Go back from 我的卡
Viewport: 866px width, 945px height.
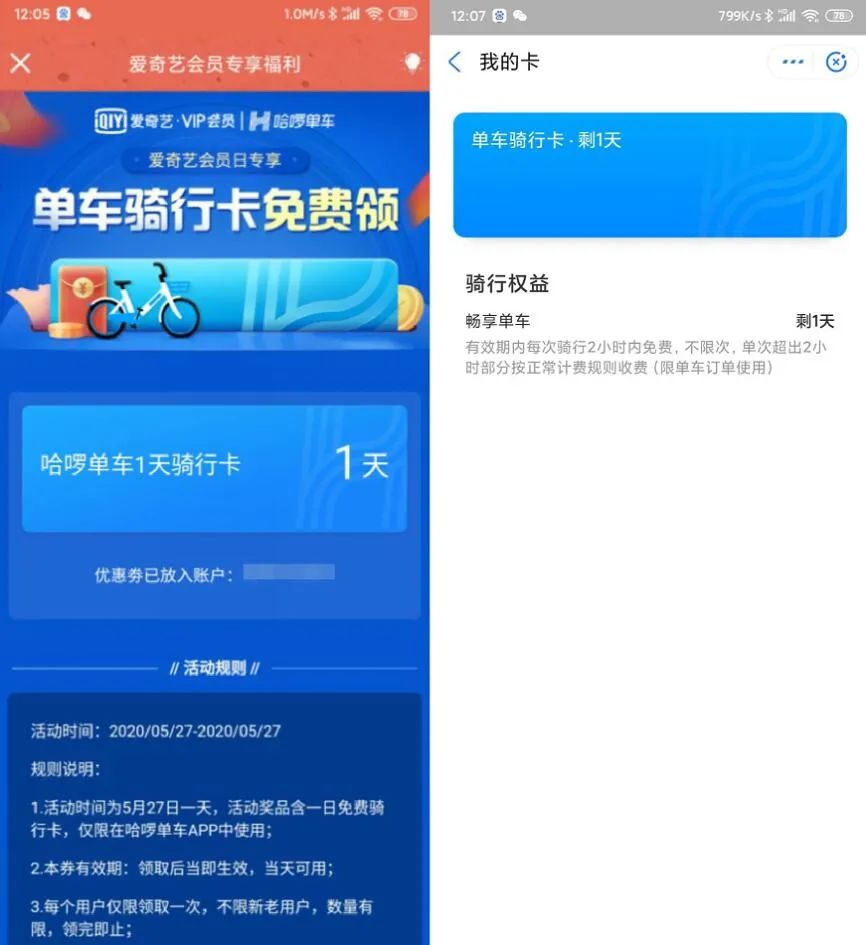[455, 62]
